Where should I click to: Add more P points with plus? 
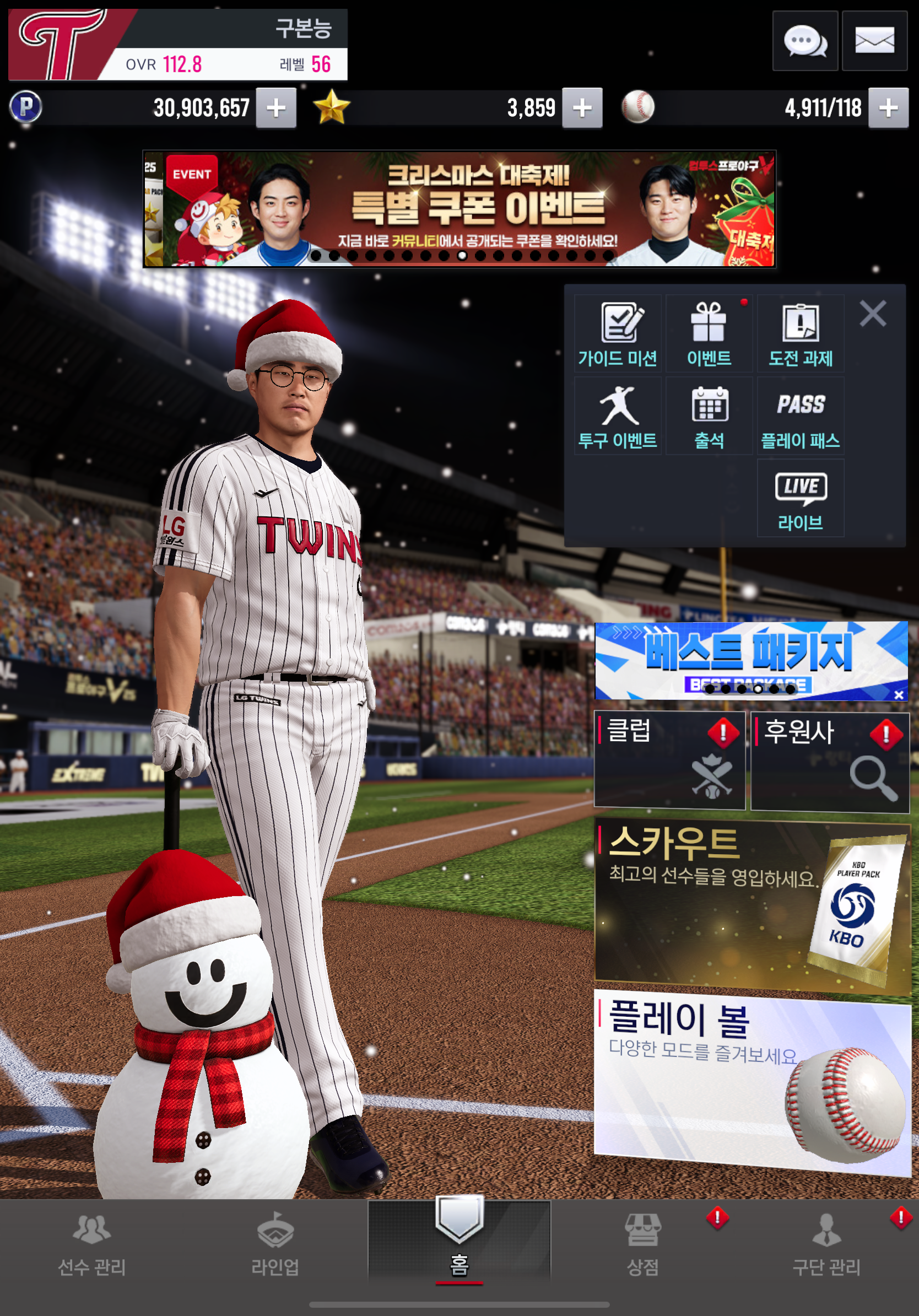coord(275,108)
